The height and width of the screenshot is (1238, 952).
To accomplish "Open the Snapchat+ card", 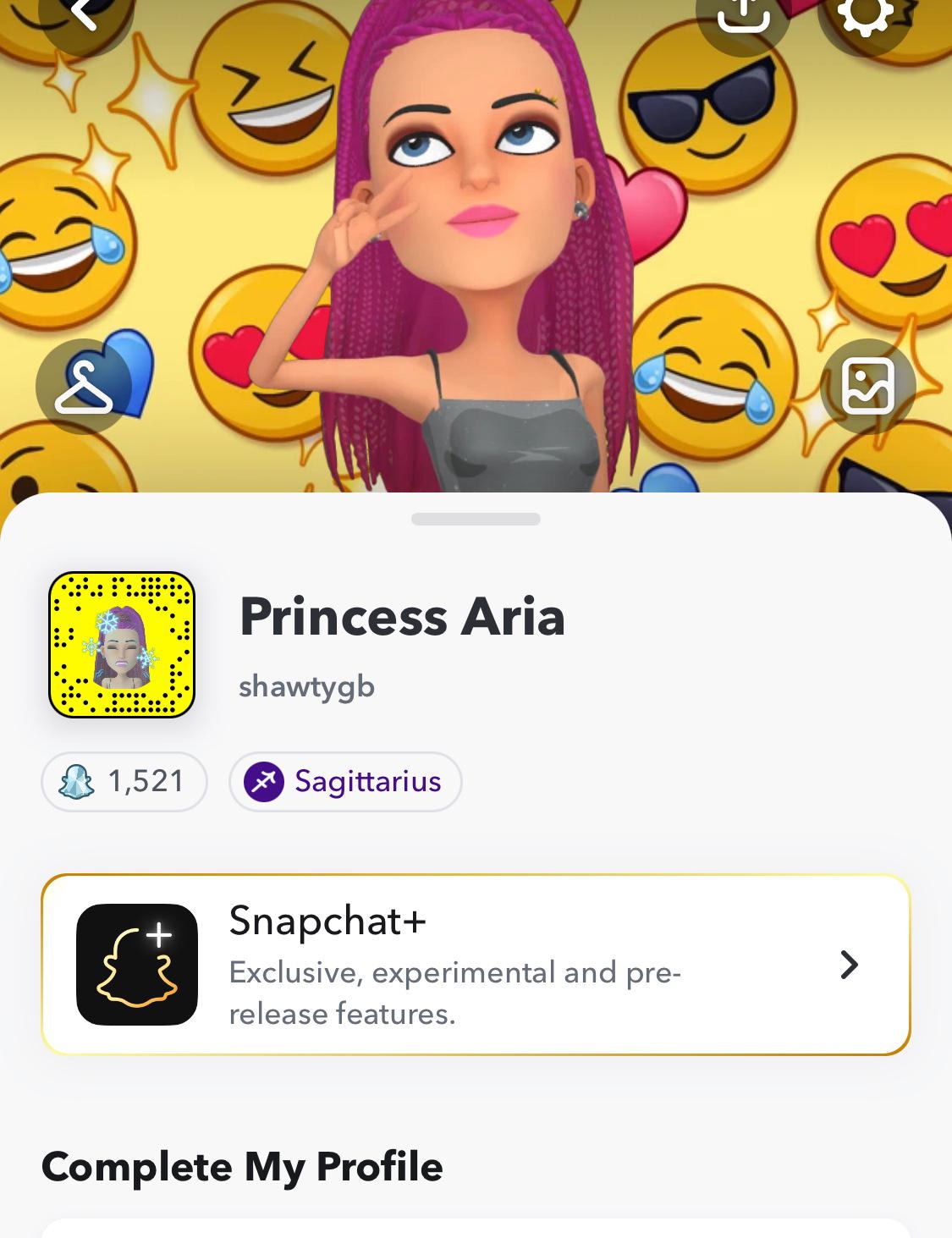I will [x=476, y=965].
